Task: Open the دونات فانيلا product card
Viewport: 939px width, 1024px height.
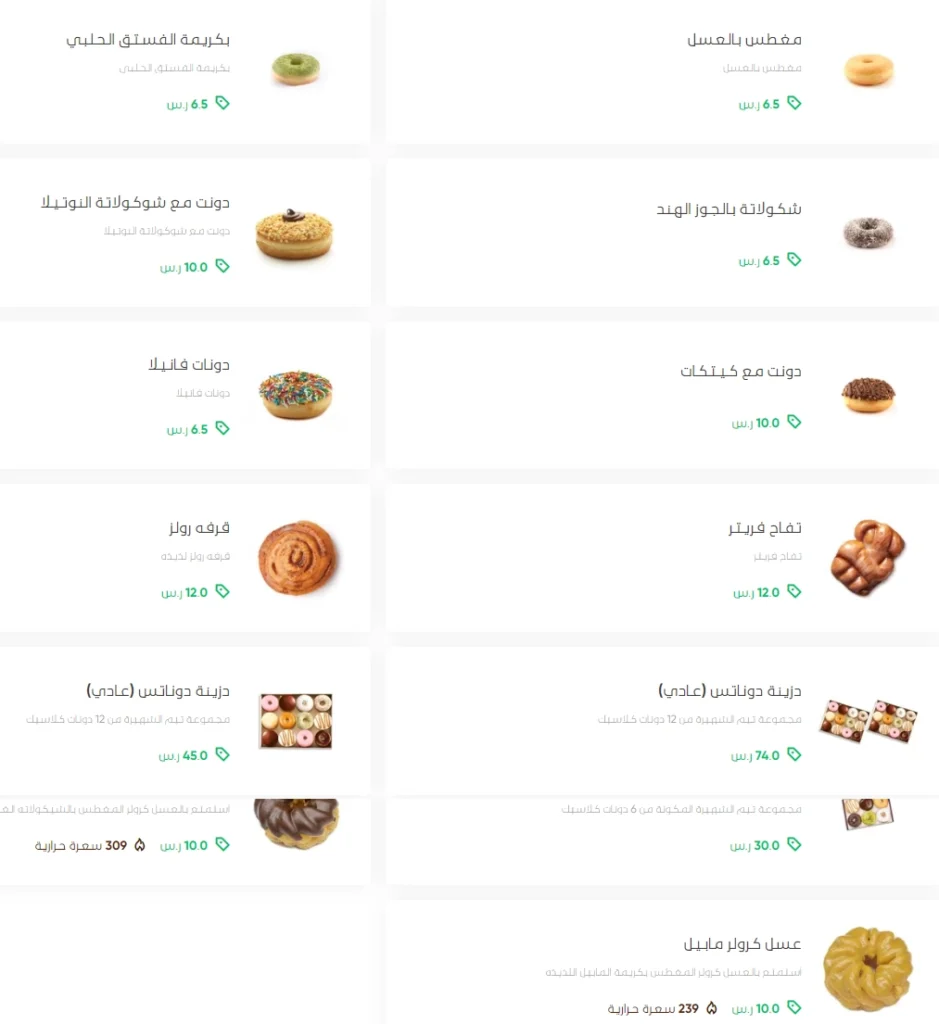Action: tap(185, 395)
